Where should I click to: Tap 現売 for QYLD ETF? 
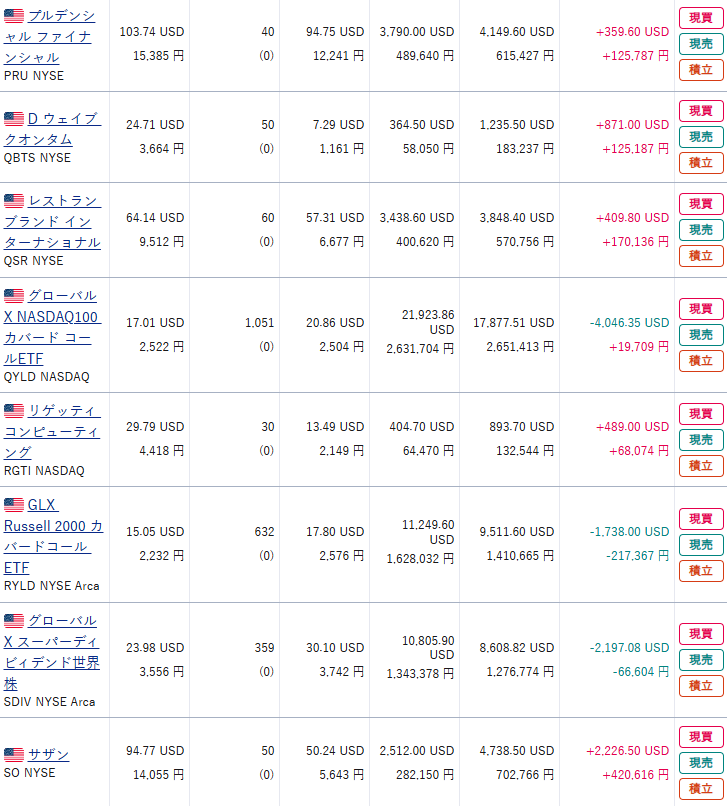point(701,335)
